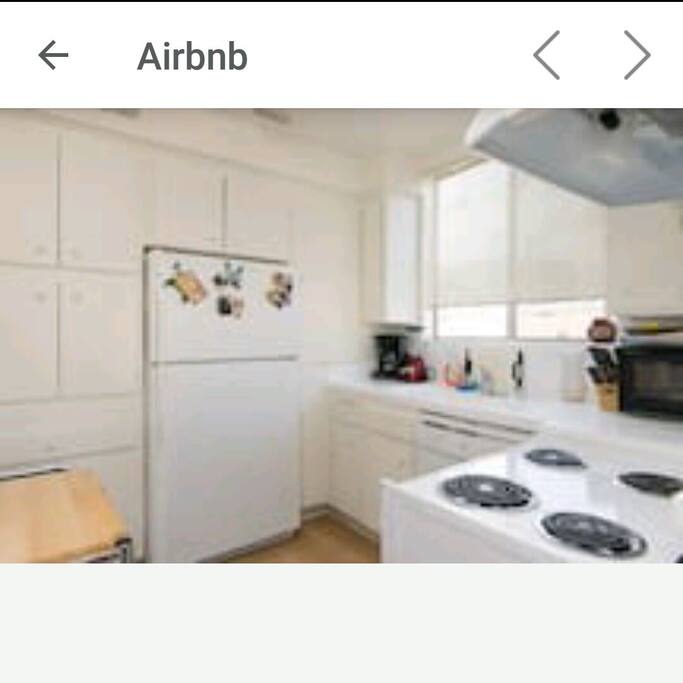Show the next photo
683x683 pixels.
coord(637,55)
